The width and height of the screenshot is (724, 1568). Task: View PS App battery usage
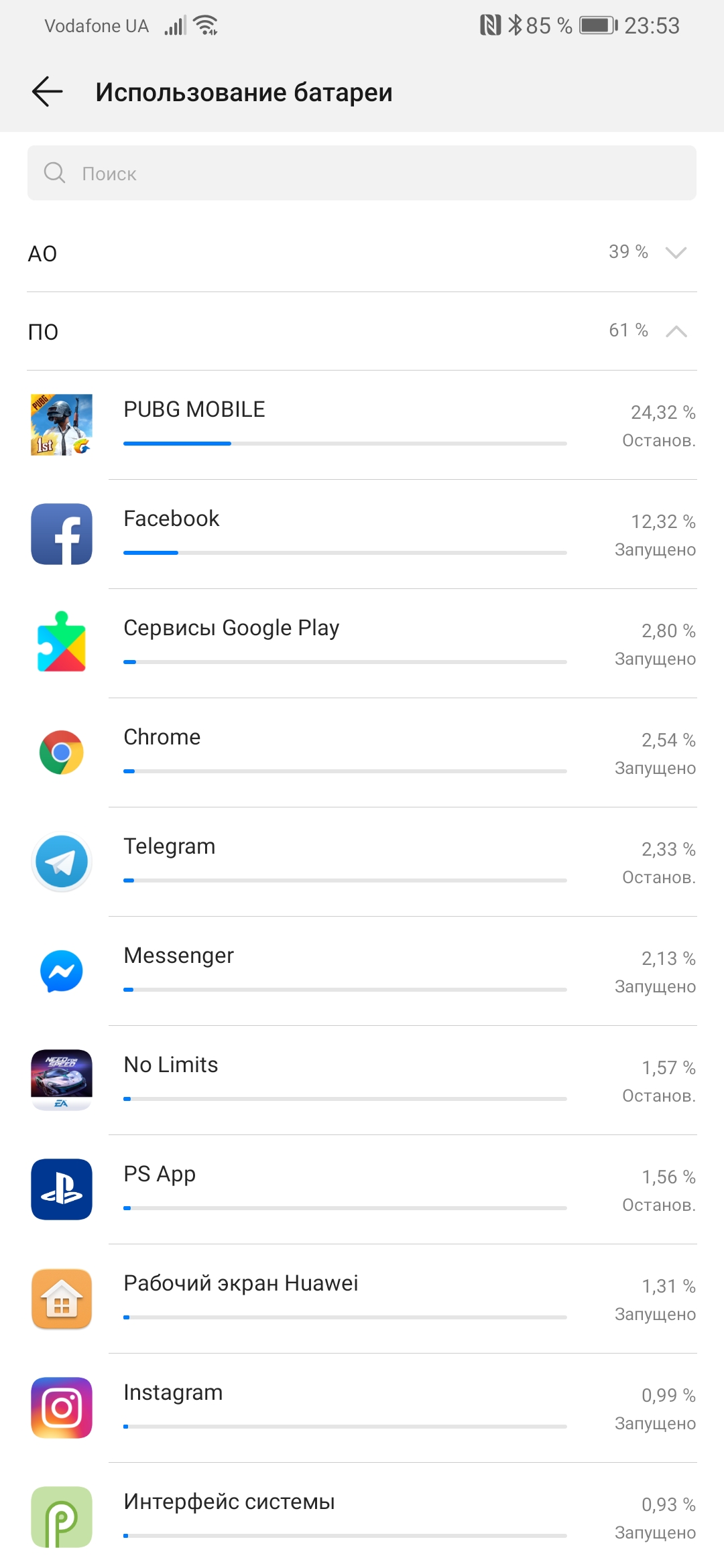coord(362,1189)
